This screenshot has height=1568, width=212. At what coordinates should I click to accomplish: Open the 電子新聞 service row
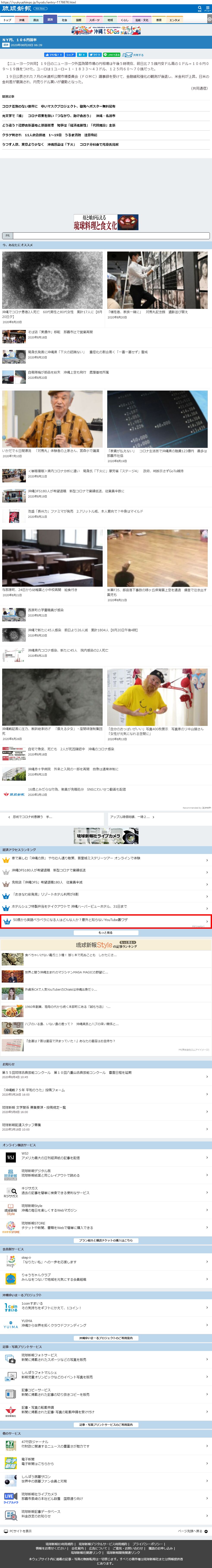[x=106, y=1462]
